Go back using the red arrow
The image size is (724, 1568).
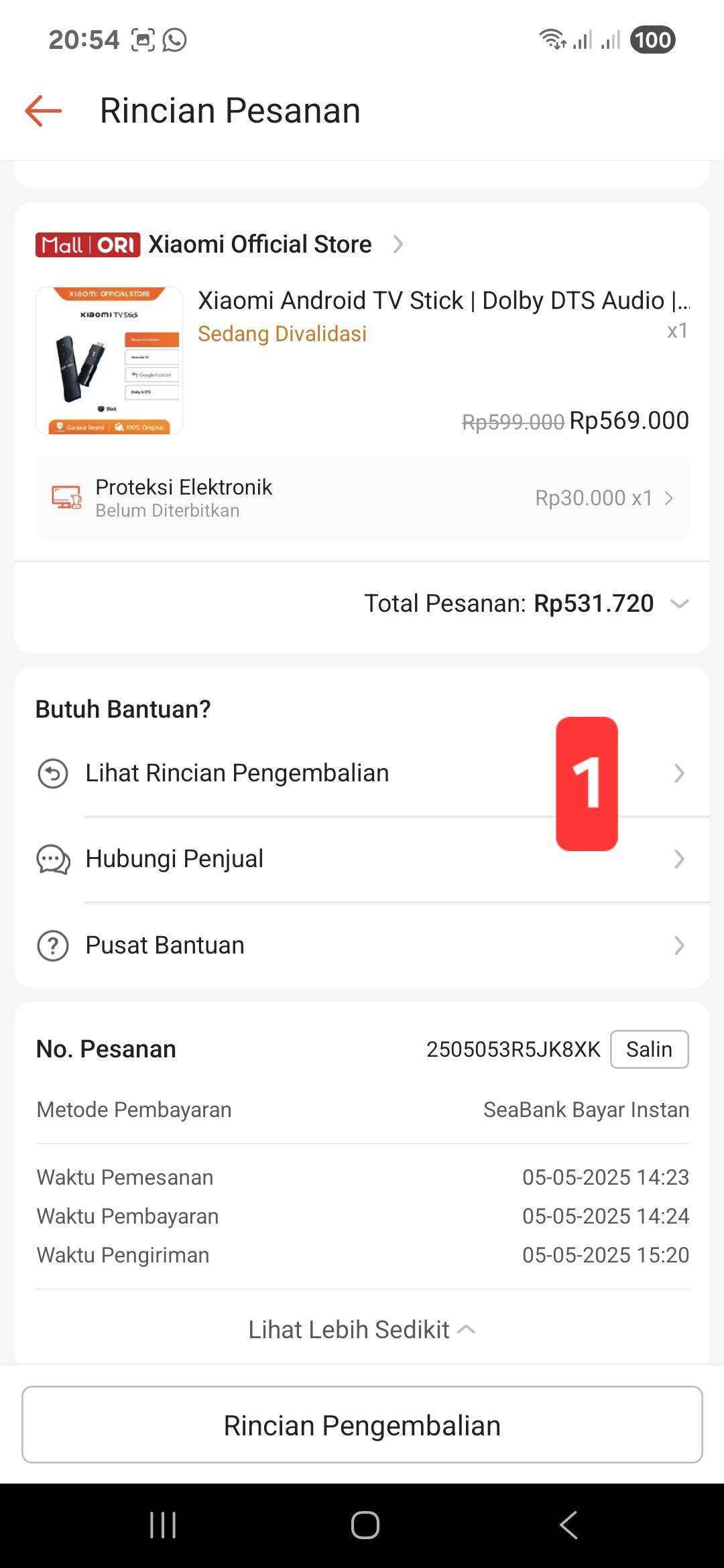coord(44,111)
